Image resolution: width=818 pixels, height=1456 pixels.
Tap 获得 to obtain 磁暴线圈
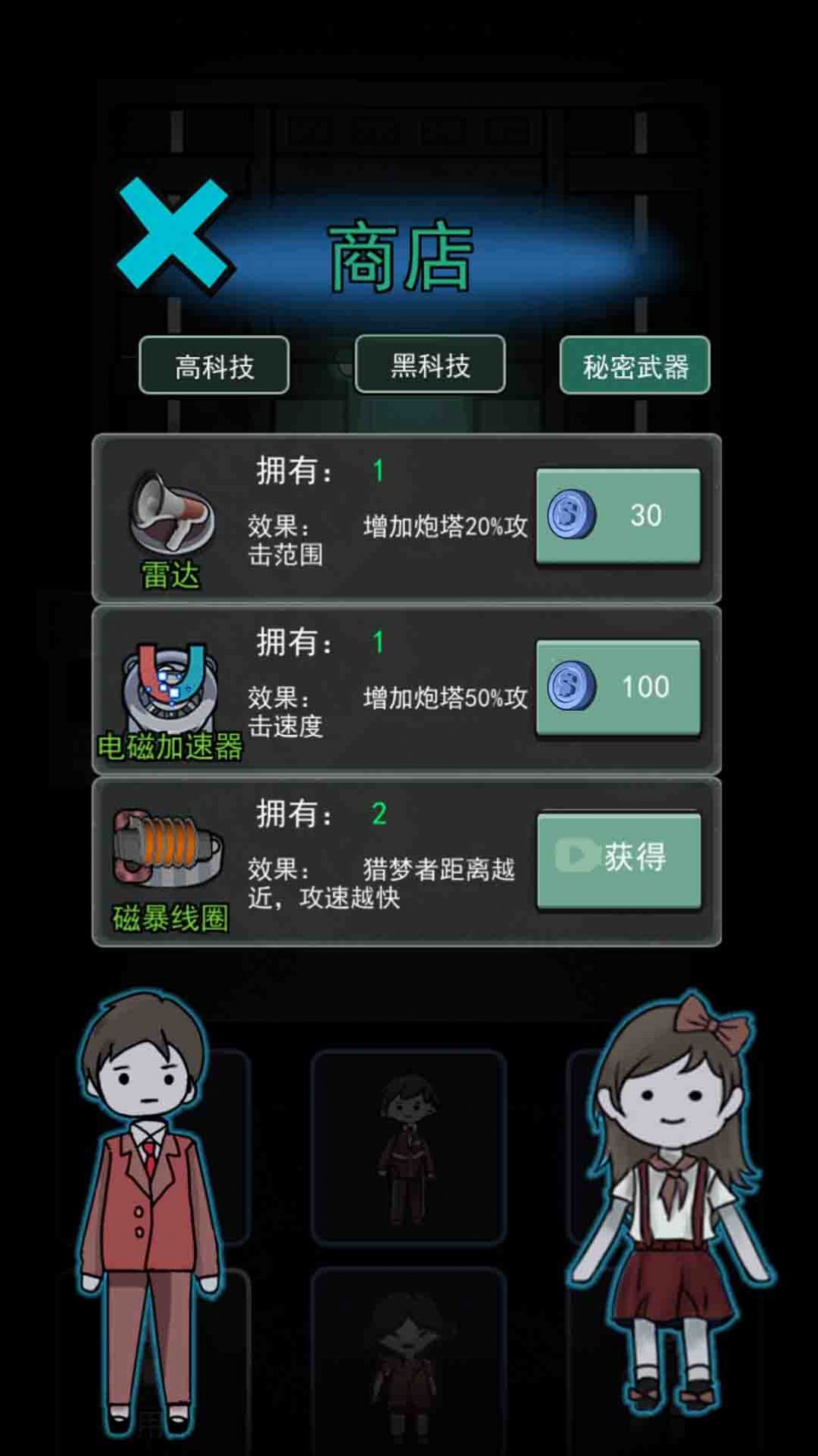point(618,857)
